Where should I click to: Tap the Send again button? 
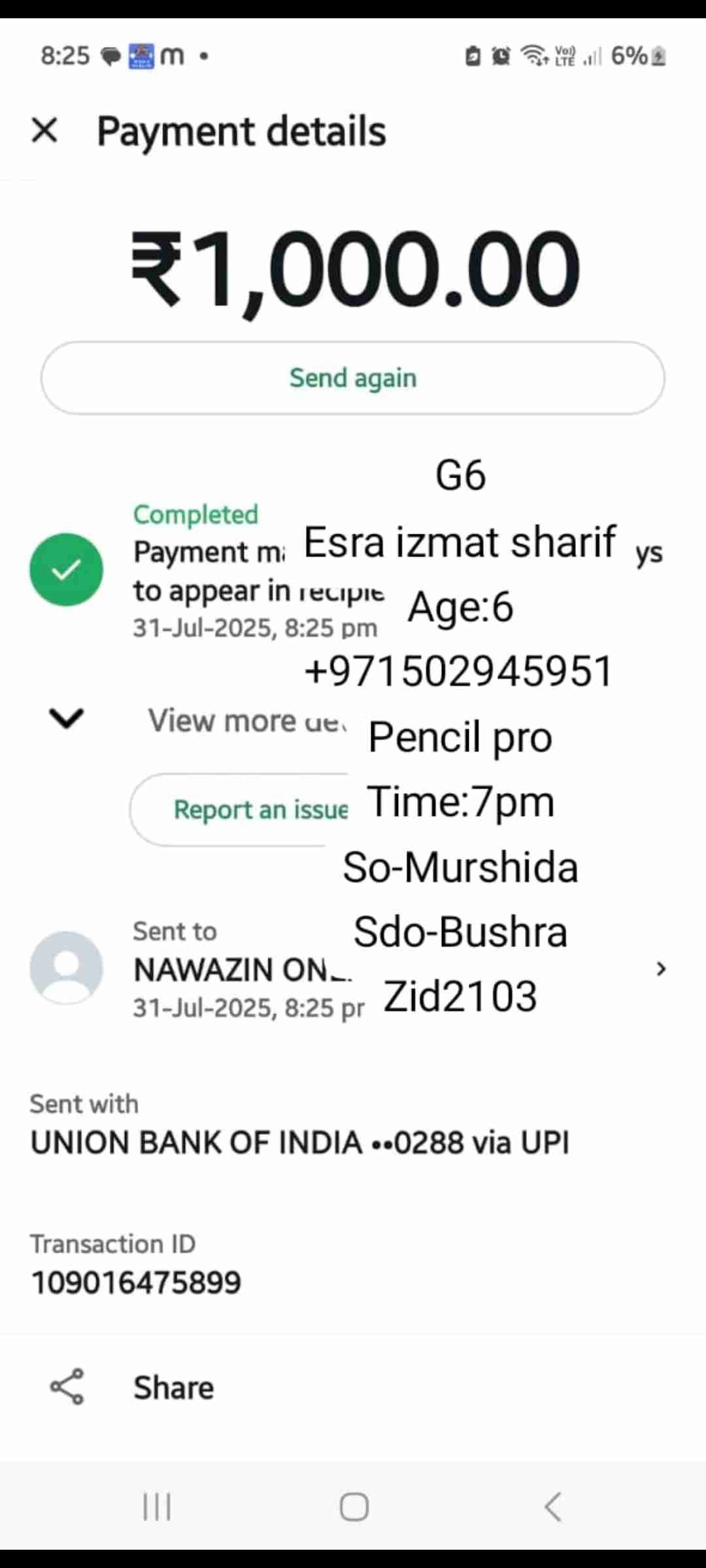tap(353, 378)
